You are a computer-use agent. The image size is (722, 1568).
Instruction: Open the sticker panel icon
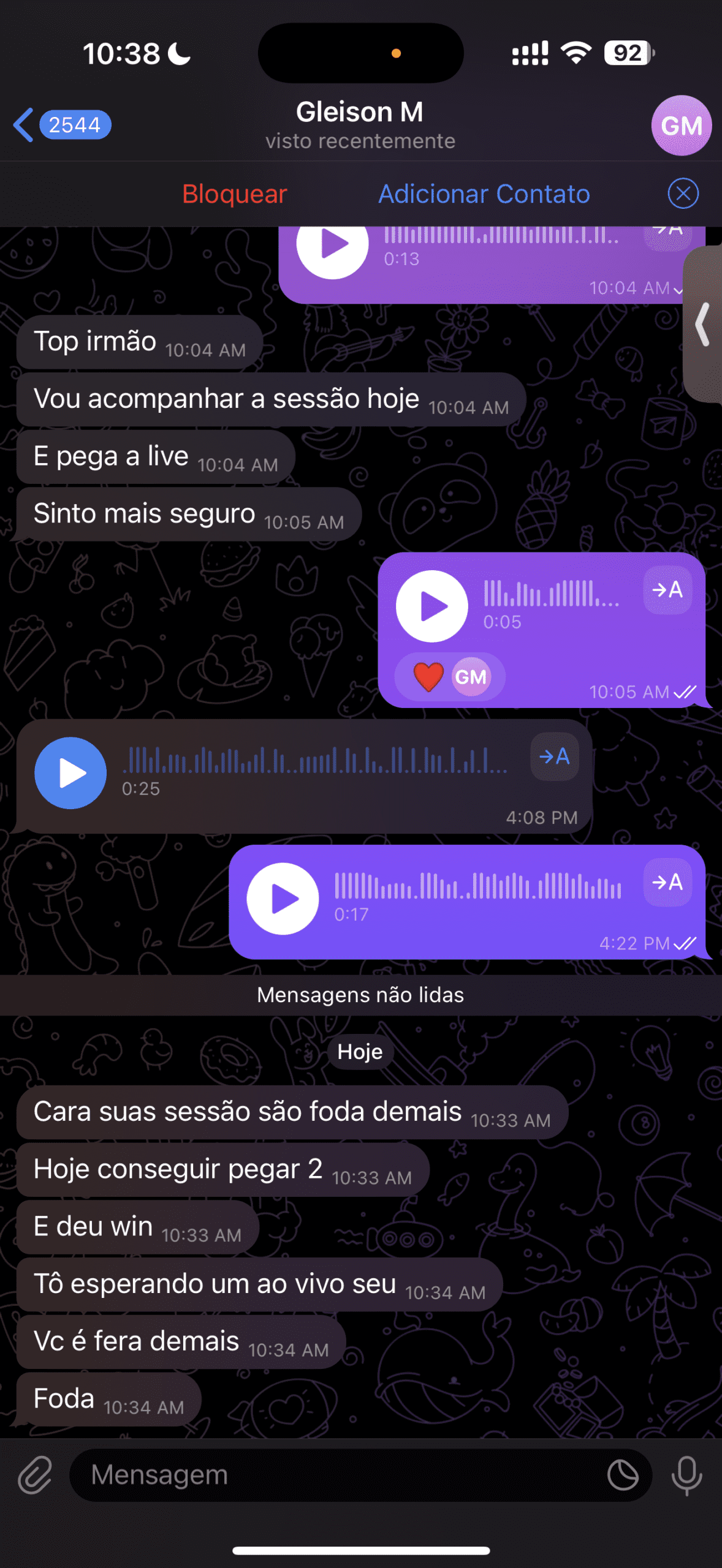(x=623, y=1475)
